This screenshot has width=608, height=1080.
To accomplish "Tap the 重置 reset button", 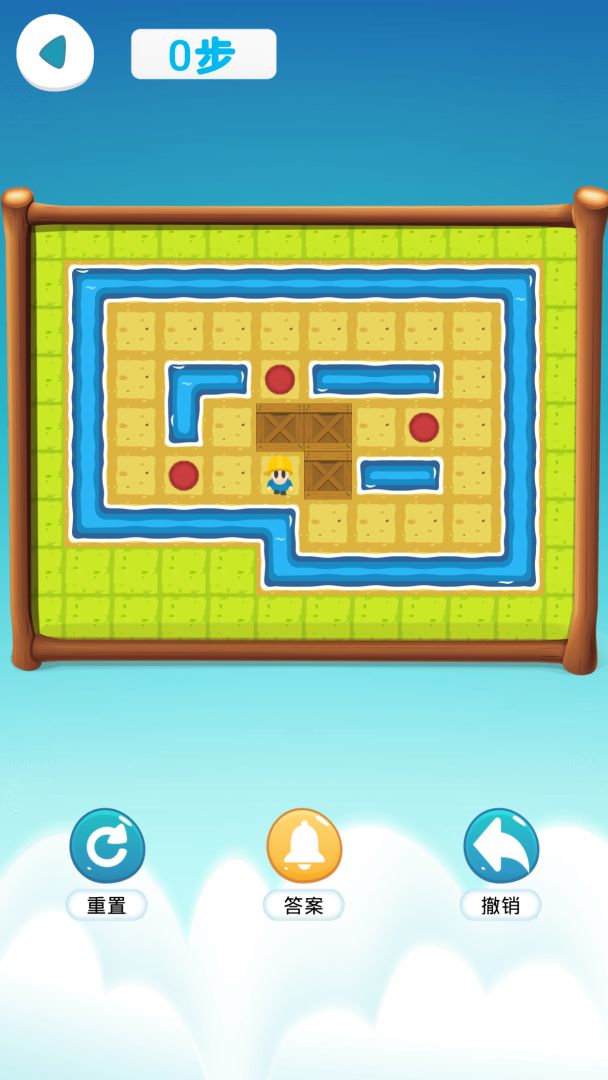I will pyautogui.click(x=107, y=846).
